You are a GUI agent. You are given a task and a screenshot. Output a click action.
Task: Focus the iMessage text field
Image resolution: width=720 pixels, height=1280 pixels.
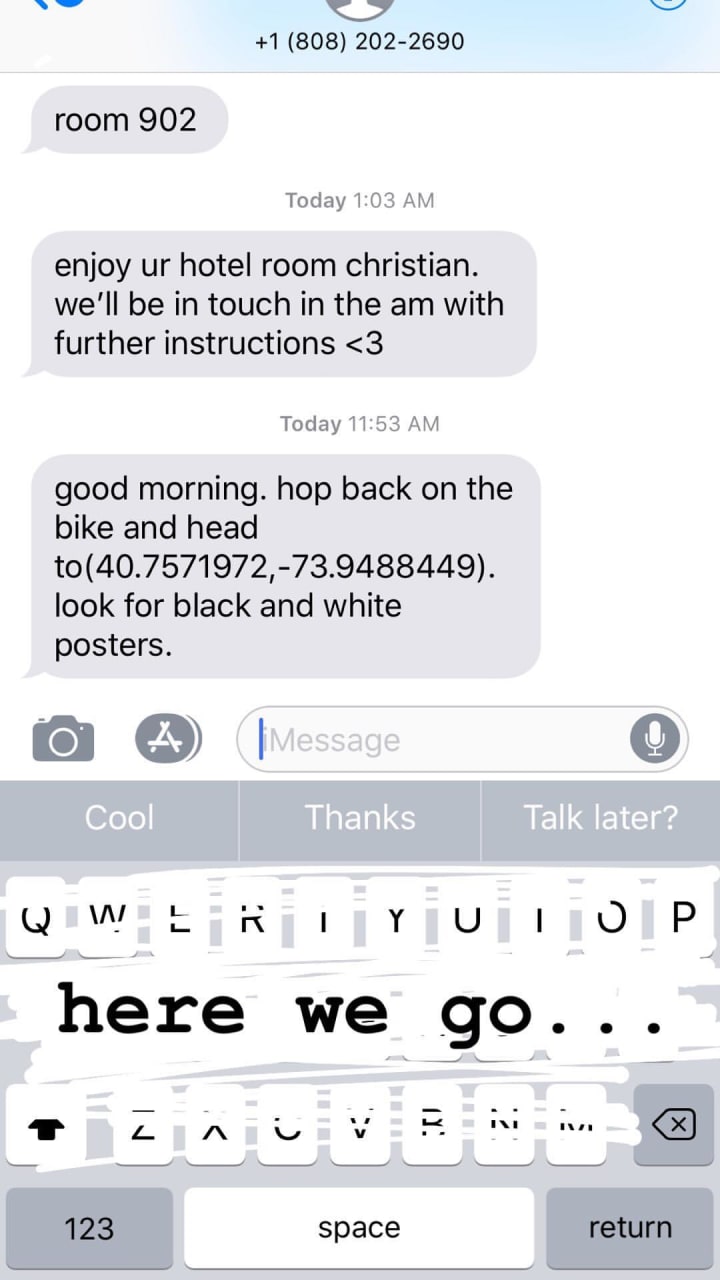(440, 739)
